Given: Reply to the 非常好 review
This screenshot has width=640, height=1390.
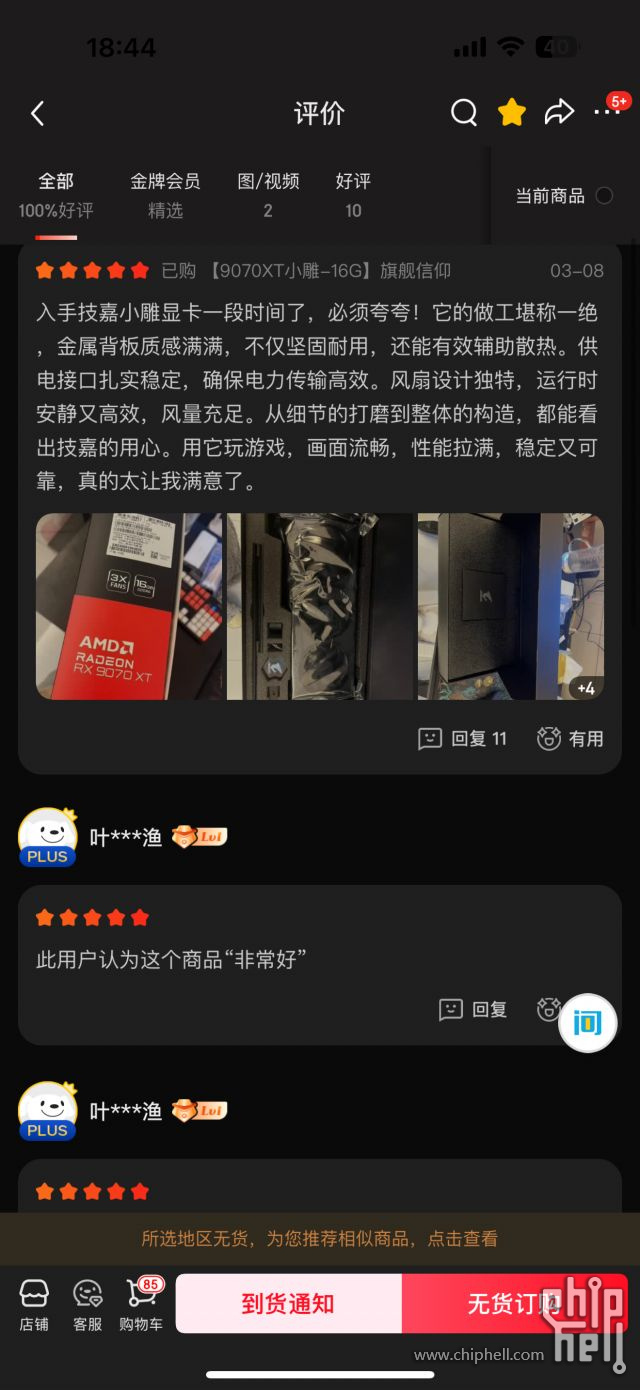Looking at the screenshot, I should 474,1010.
